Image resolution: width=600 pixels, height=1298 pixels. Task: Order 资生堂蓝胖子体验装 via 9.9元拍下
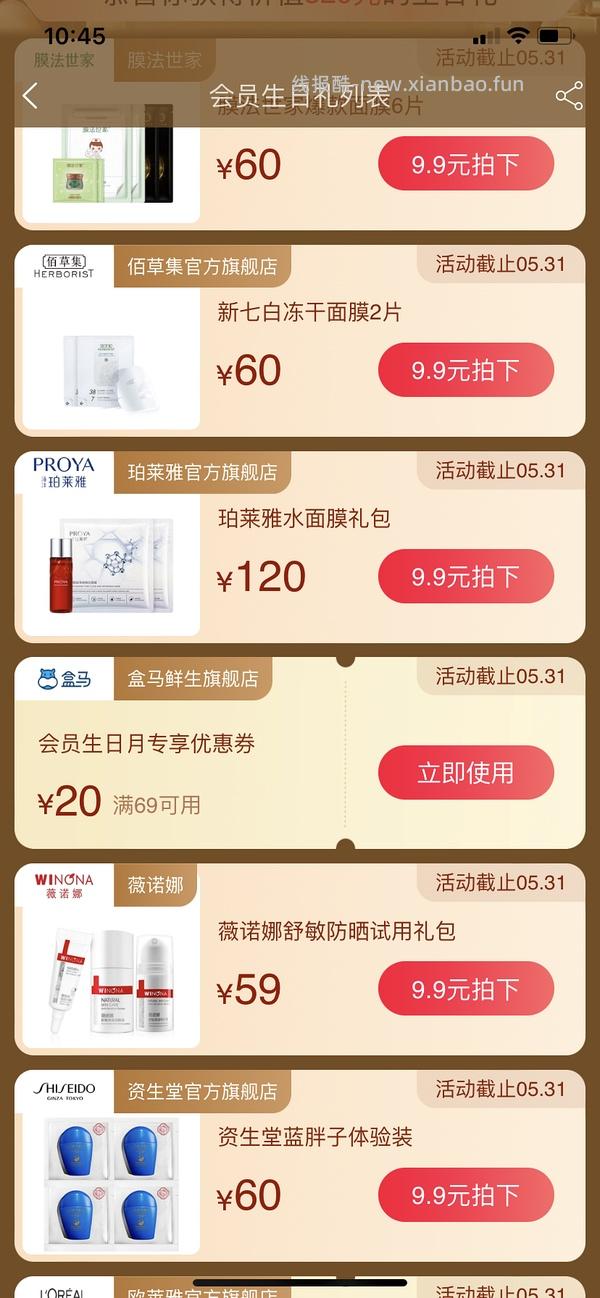pos(465,1195)
